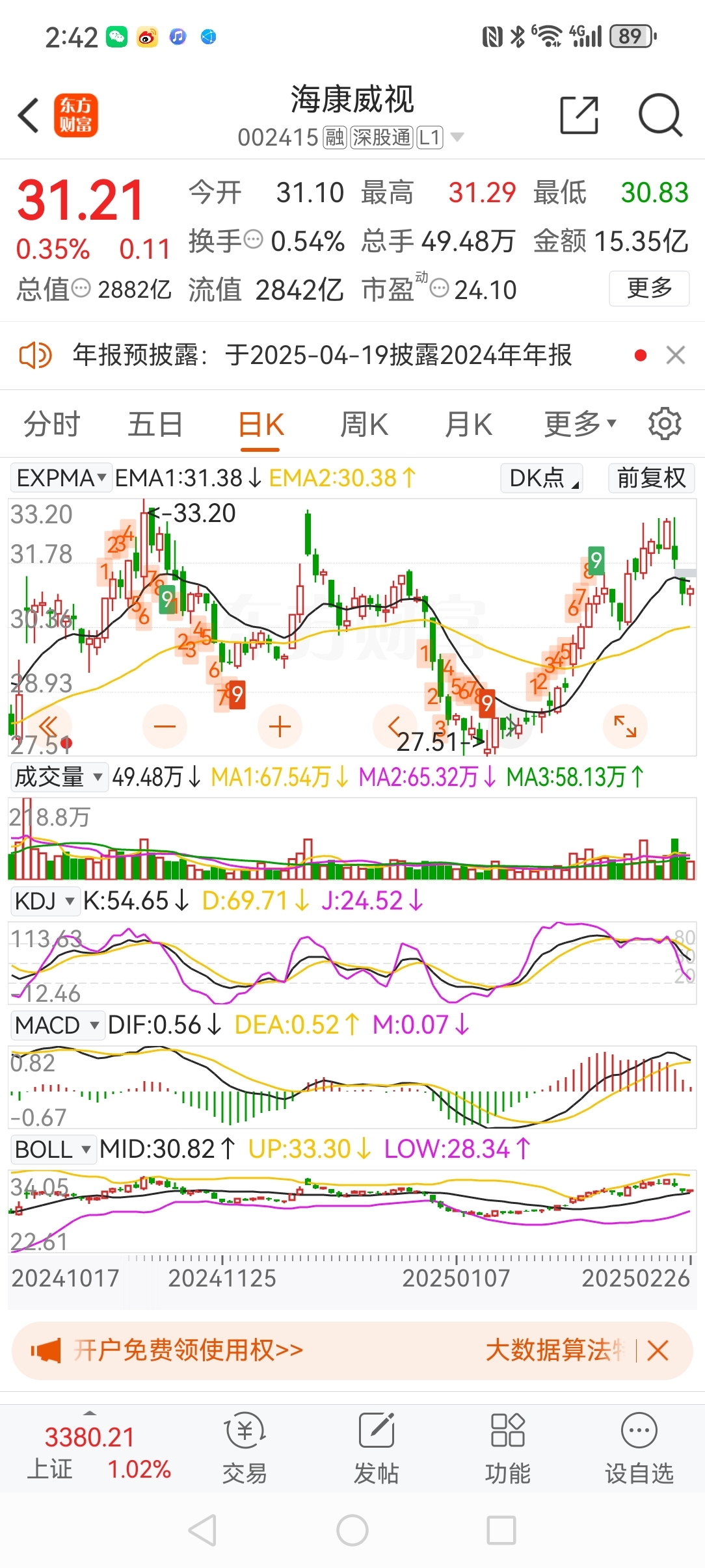
Task: Zoom out the K-line chart
Action: point(165,726)
